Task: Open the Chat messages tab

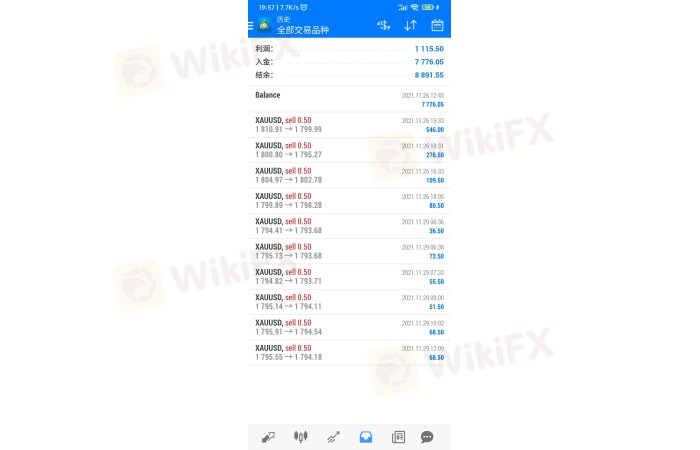Action: 427,437
